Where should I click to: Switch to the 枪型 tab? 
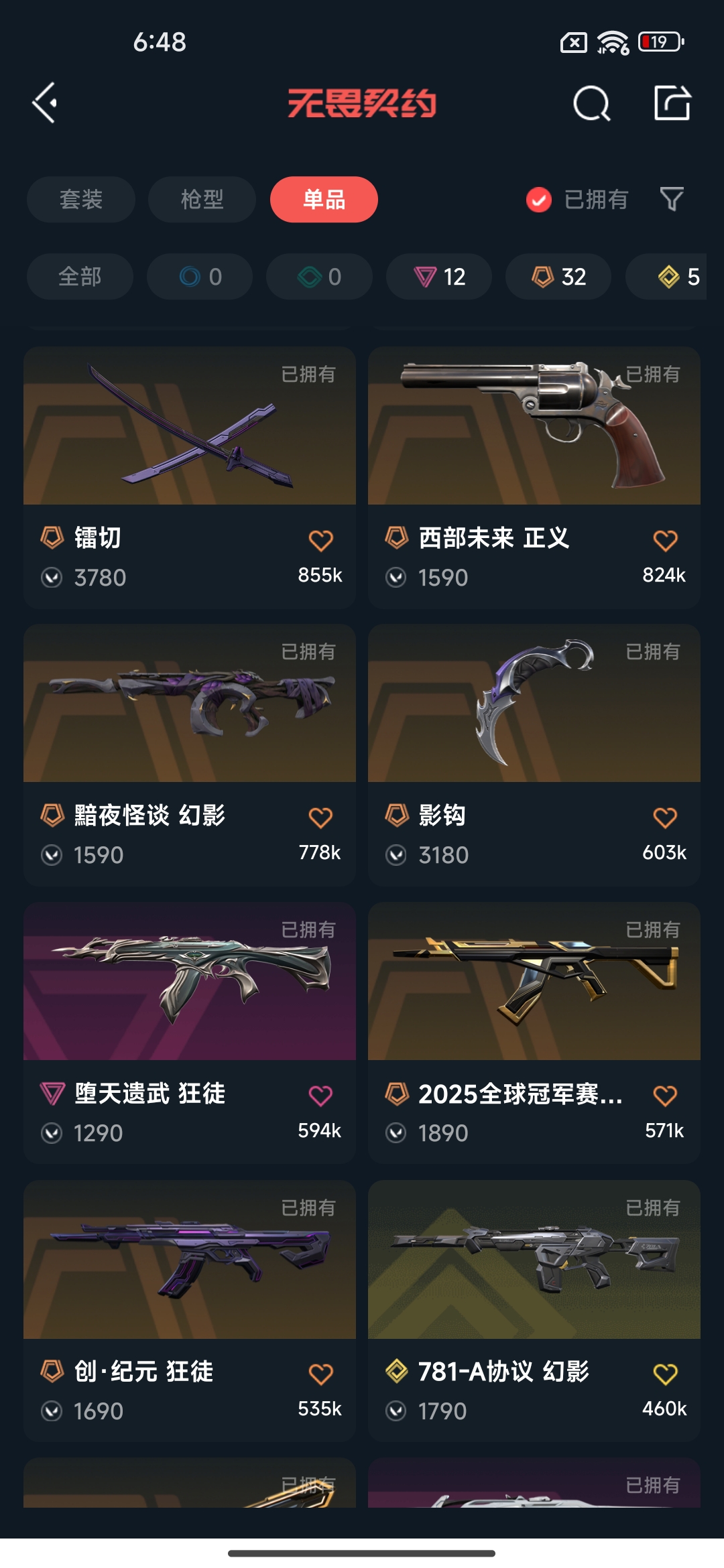click(202, 200)
